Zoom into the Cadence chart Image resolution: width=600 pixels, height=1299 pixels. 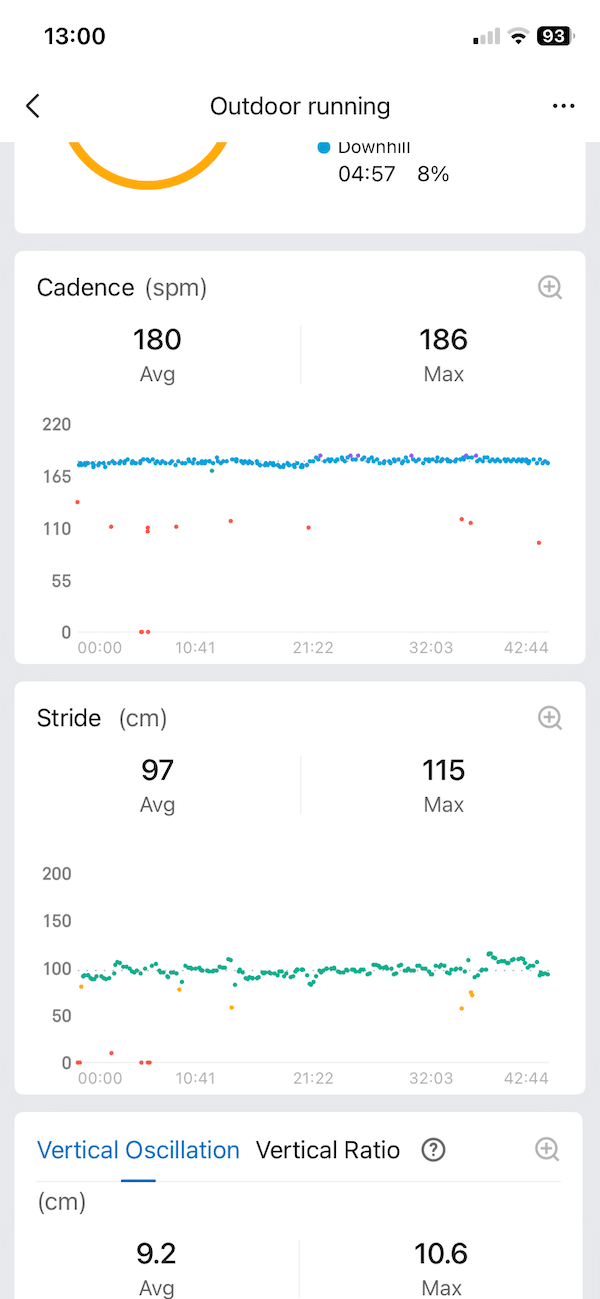pyautogui.click(x=550, y=288)
